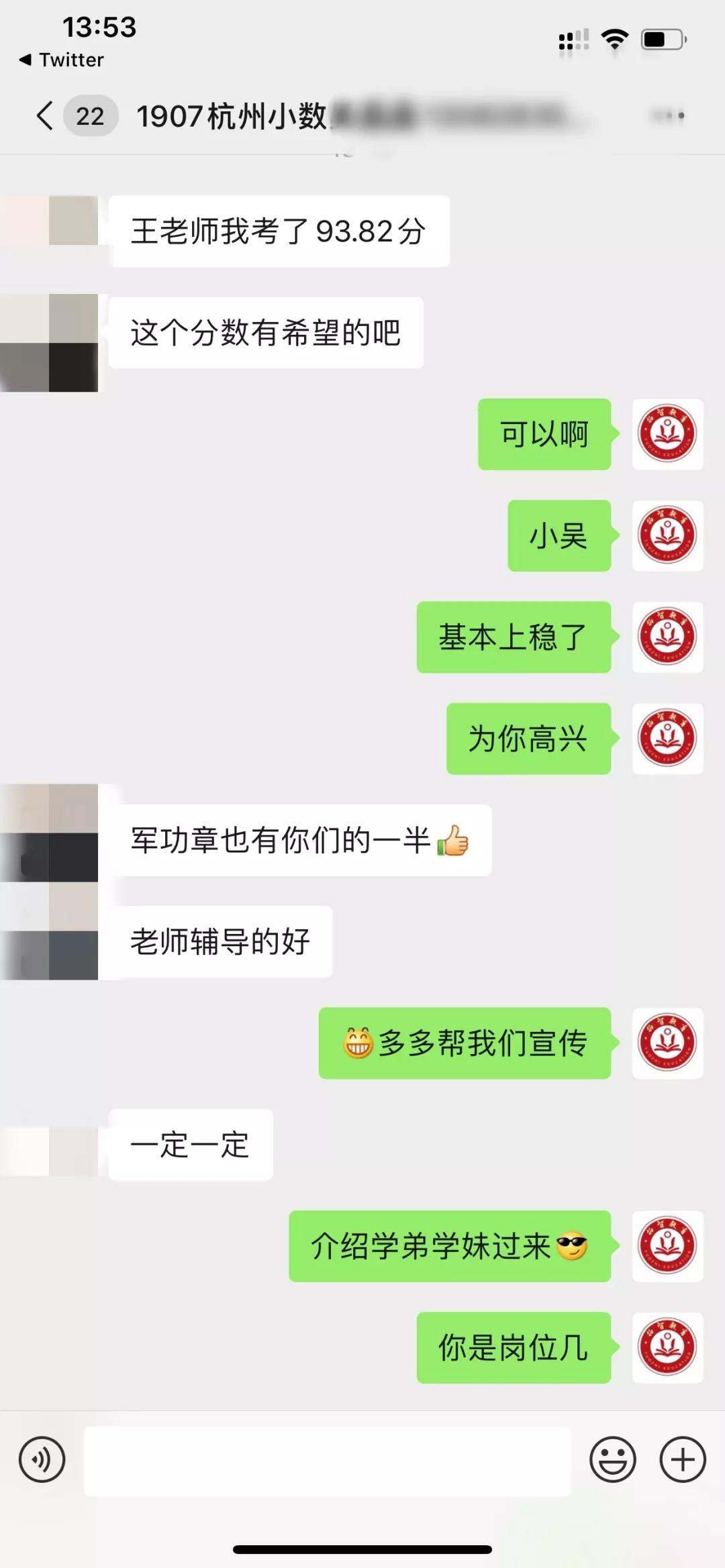The image size is (725, 1568).
Task: Open the plus attachments menu
Action: [x=683, y=1459]
